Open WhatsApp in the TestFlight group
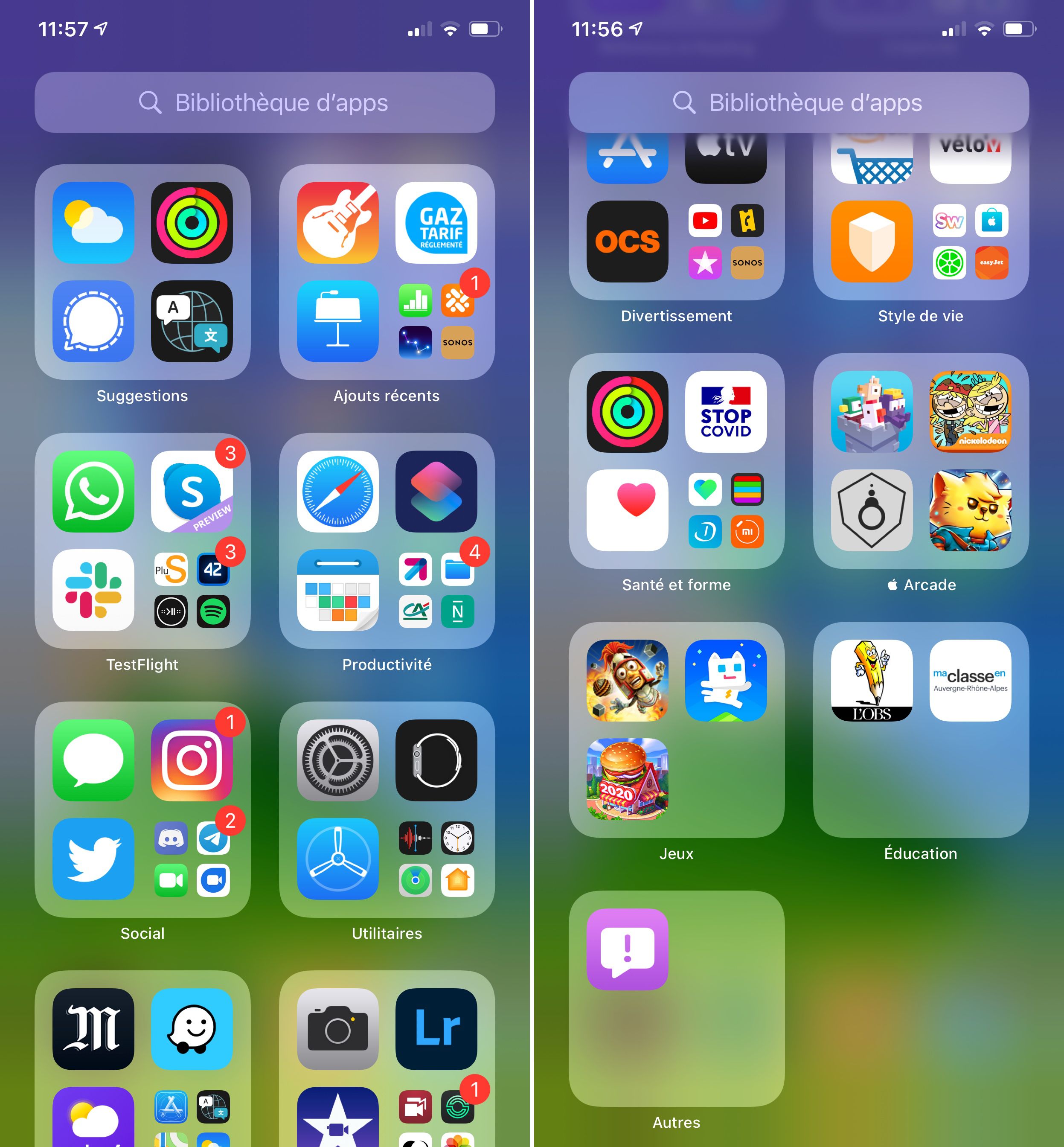 click(93, 491)
